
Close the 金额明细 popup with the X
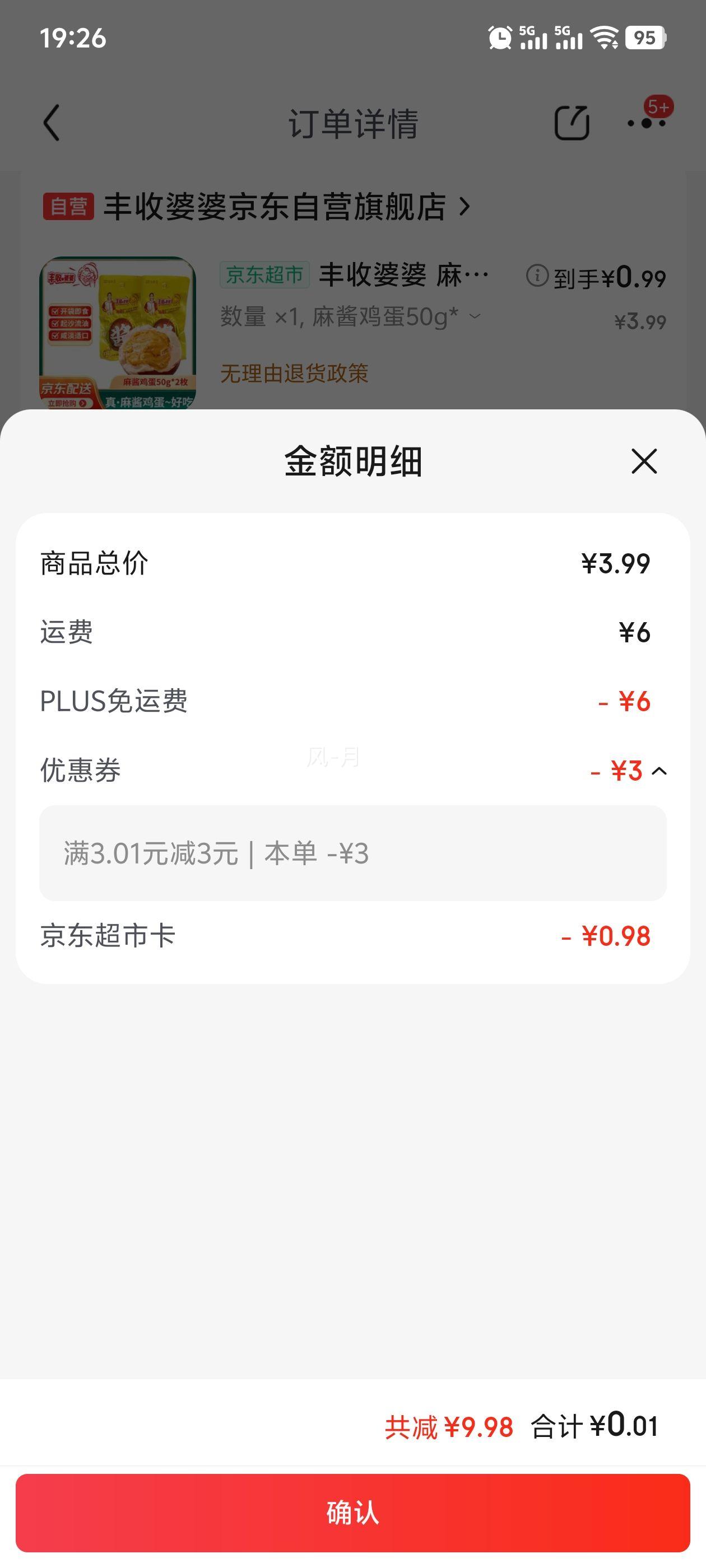[644, 463]
